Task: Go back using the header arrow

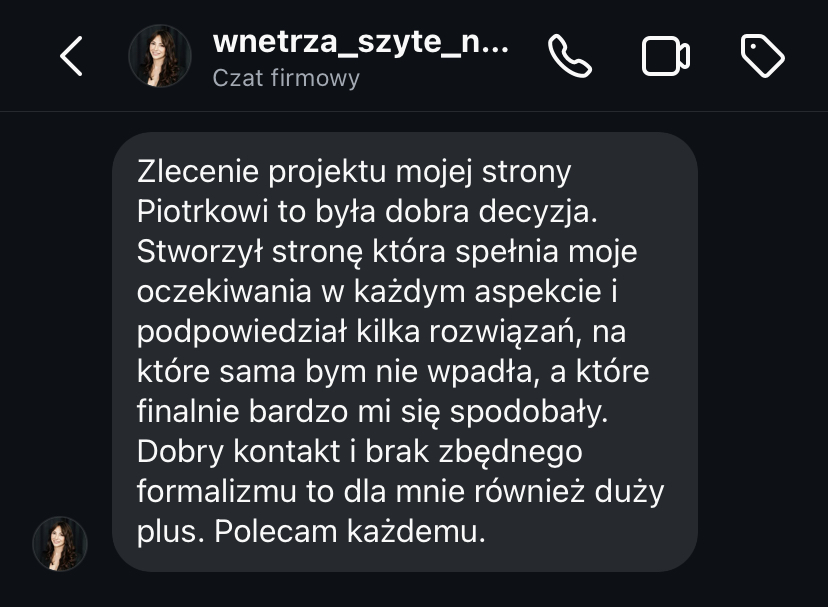Action: (x=71, y=57)
